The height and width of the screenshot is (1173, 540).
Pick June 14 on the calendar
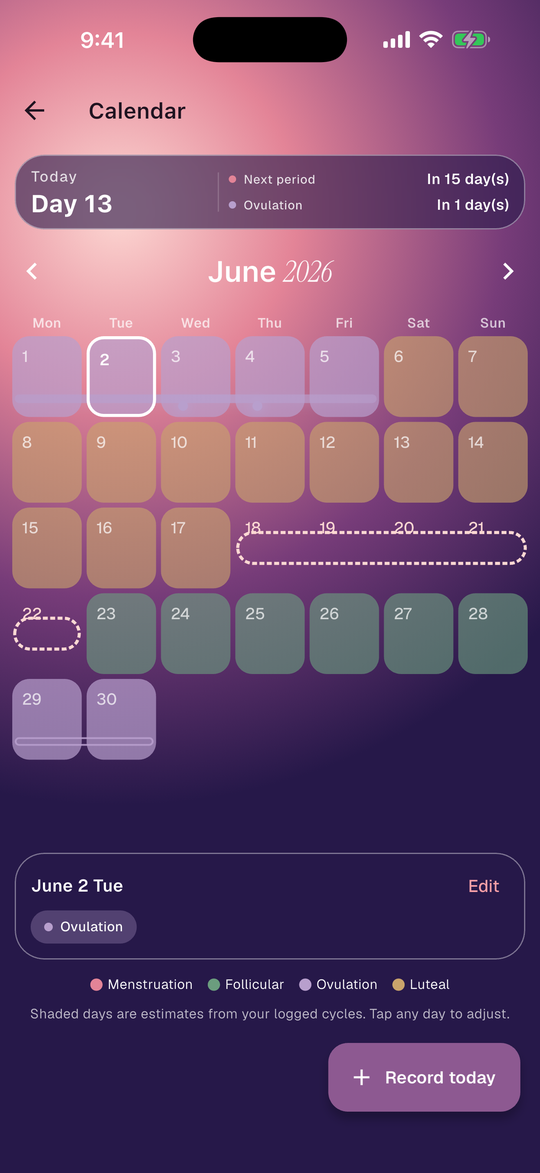coord(493,462)
